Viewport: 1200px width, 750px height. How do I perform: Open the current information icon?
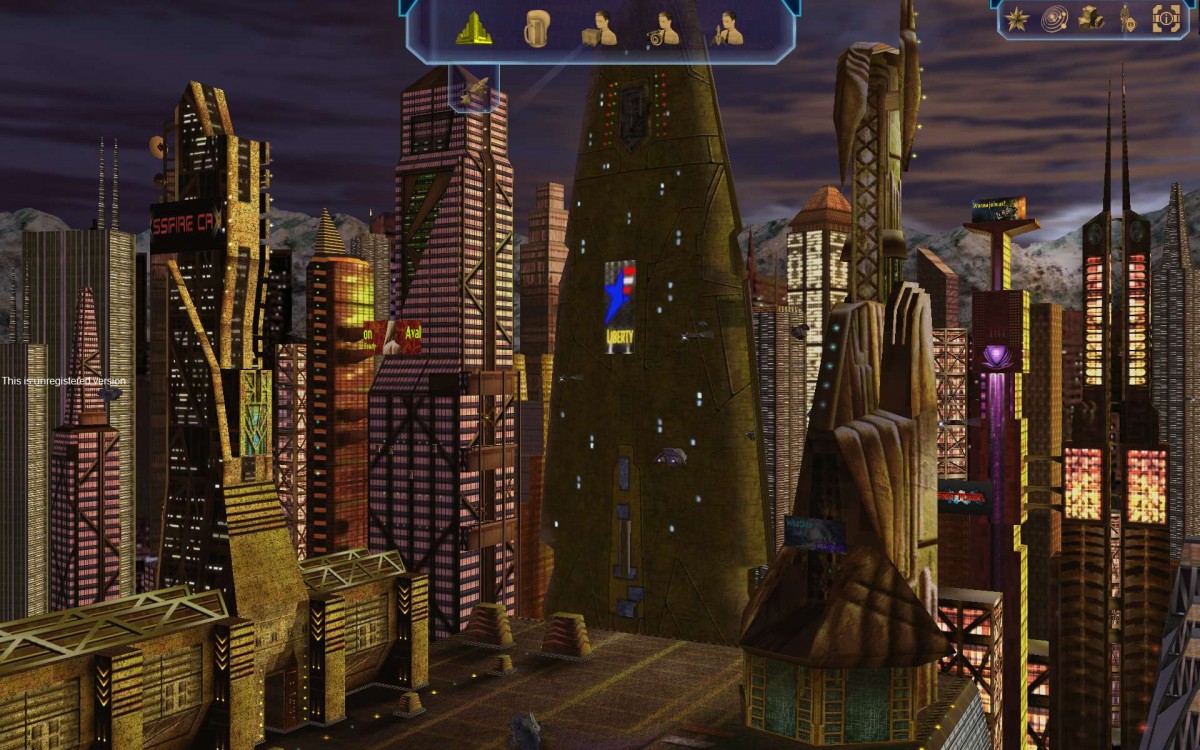click(x=1165, y=18)
